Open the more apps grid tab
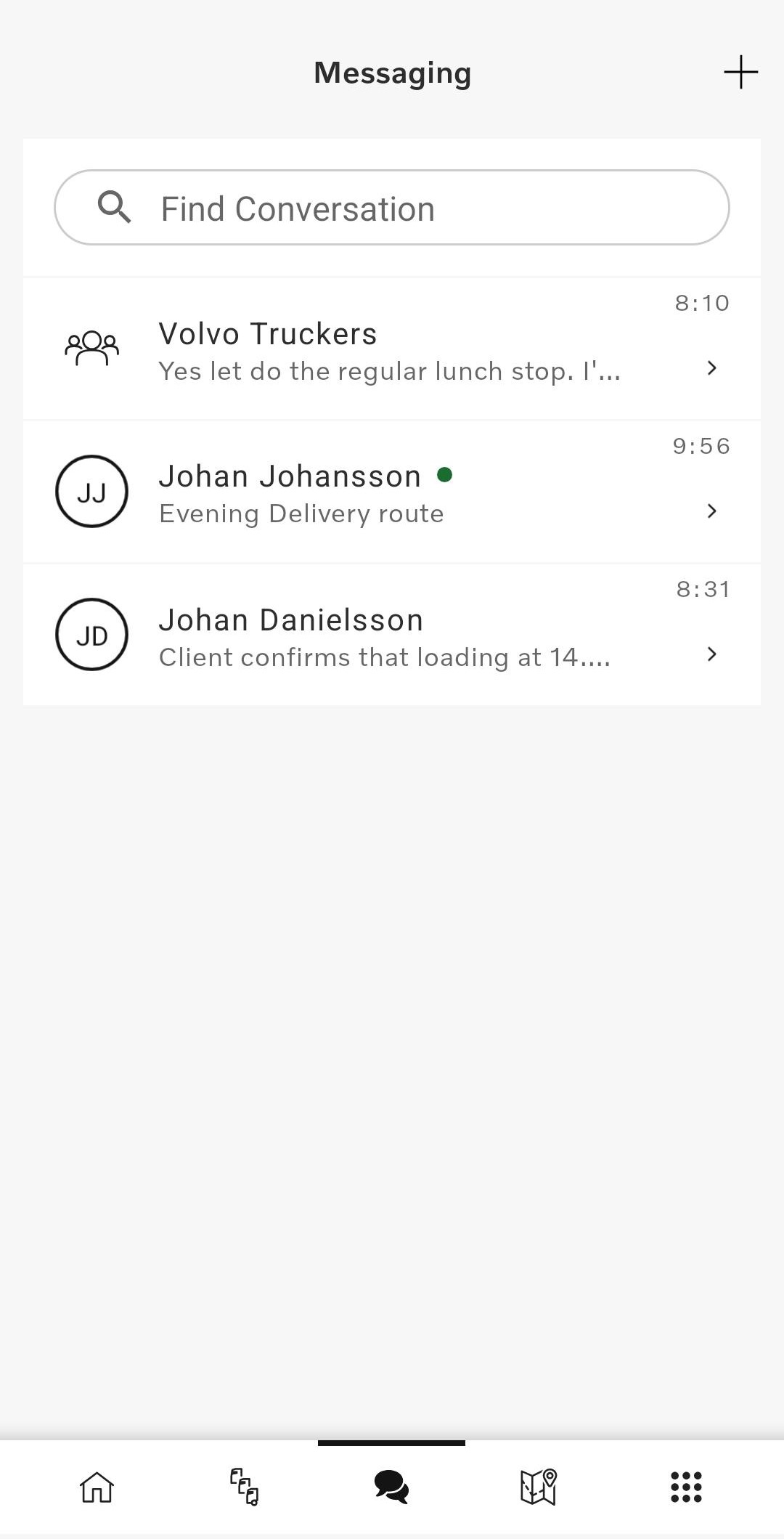 686,1487
